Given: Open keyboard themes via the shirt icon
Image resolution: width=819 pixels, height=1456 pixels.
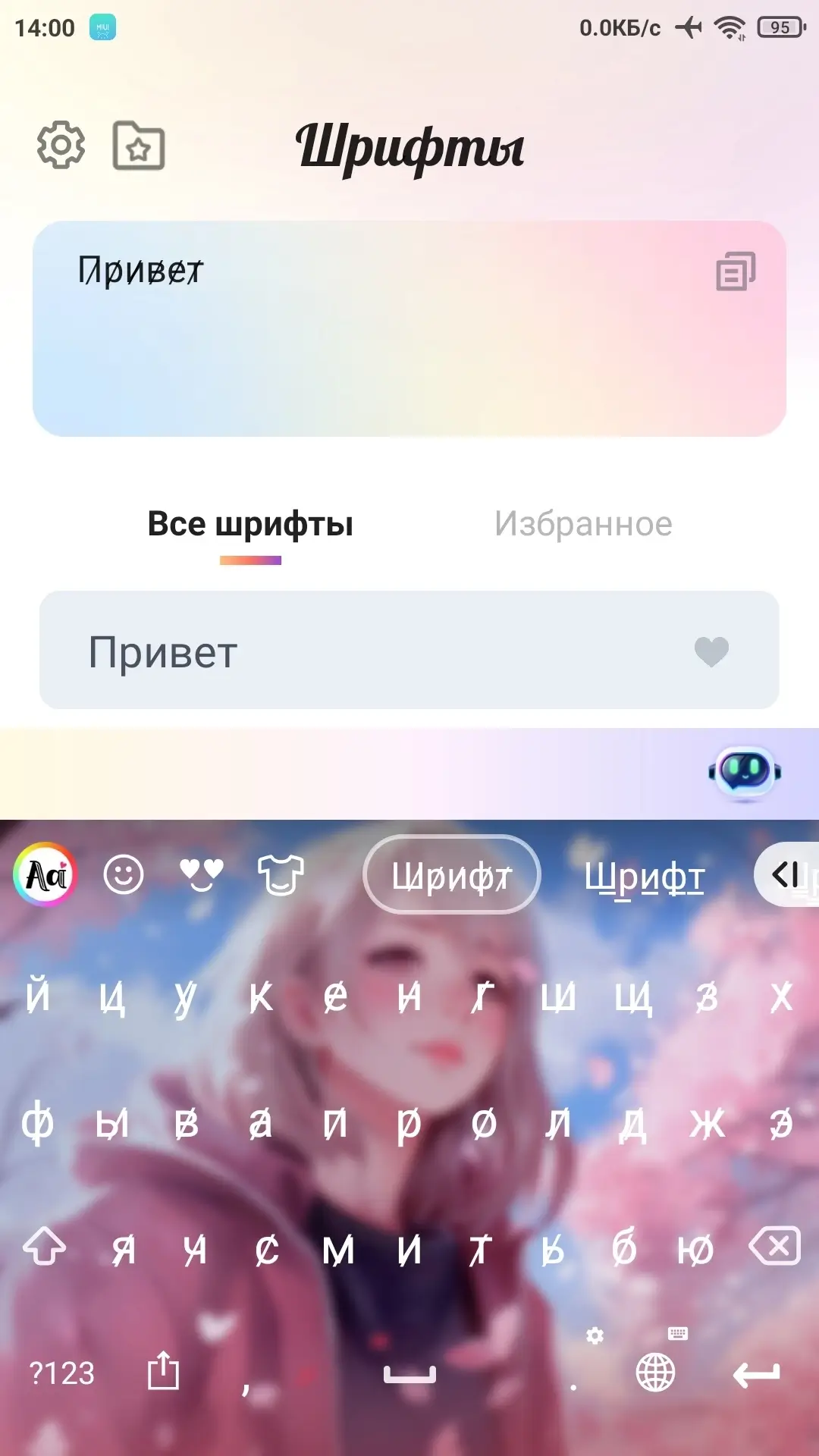Looking at the screenshot, I should coord(281,875).
